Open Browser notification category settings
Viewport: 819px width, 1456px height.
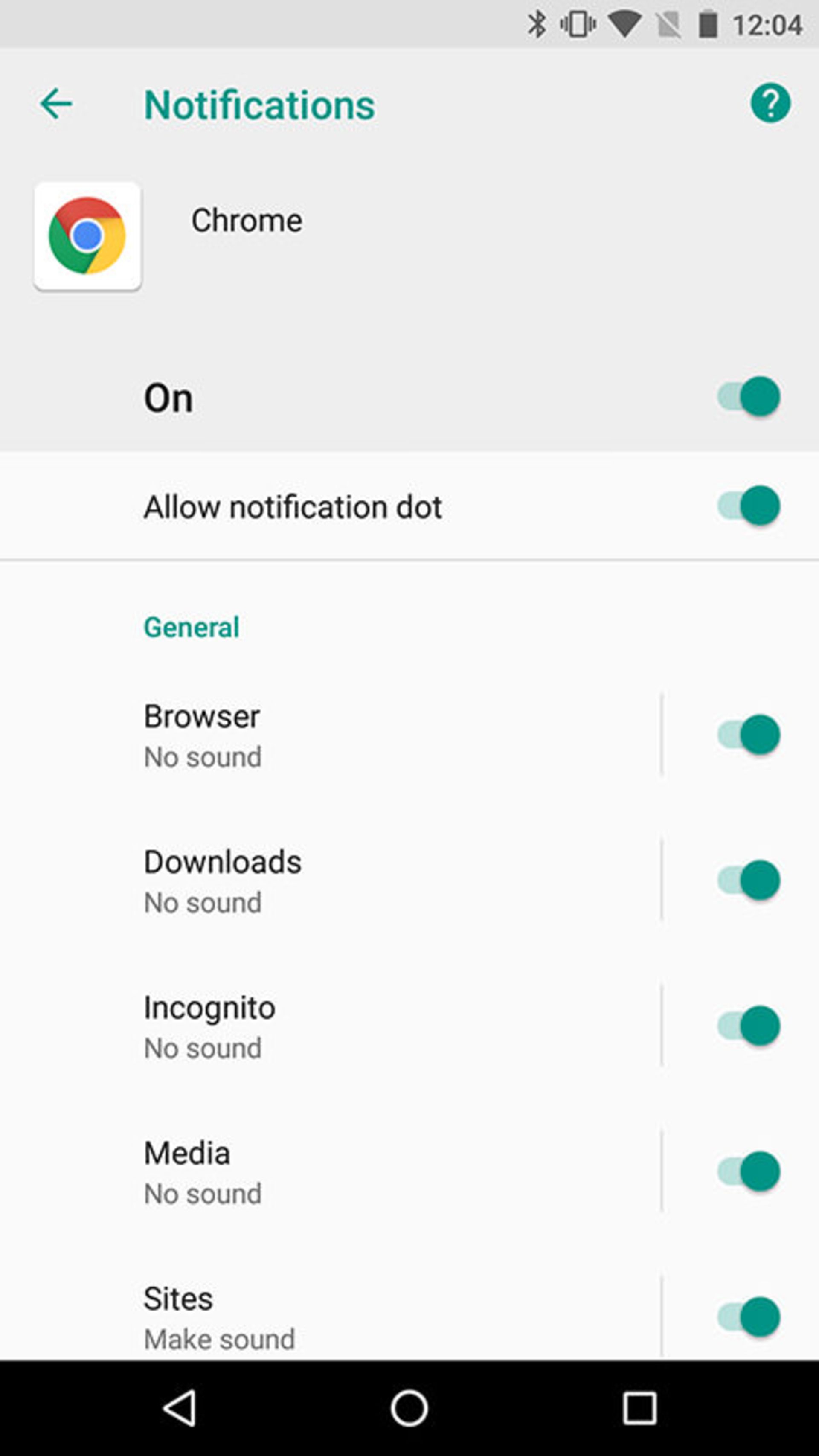point(339,735)
